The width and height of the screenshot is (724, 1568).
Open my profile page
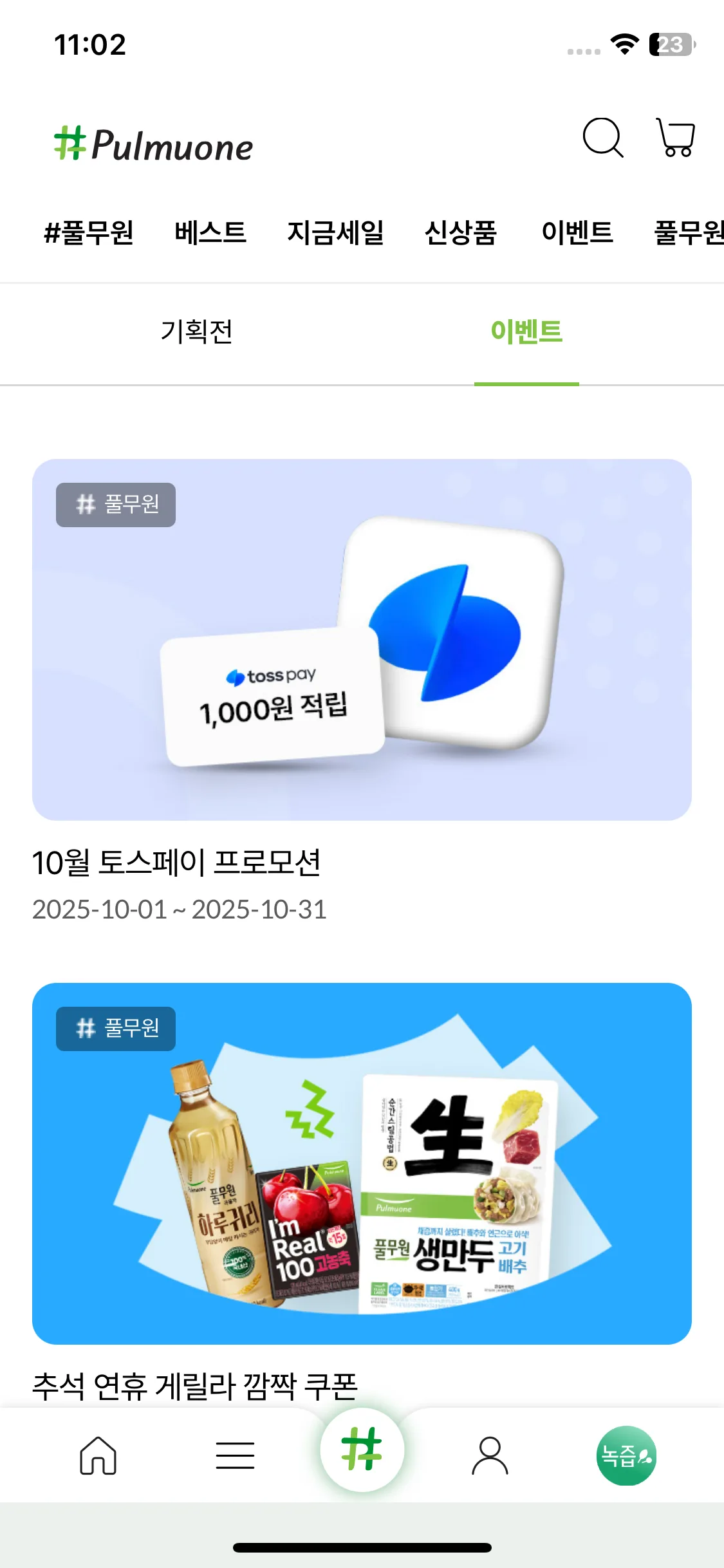(490, 1455)
